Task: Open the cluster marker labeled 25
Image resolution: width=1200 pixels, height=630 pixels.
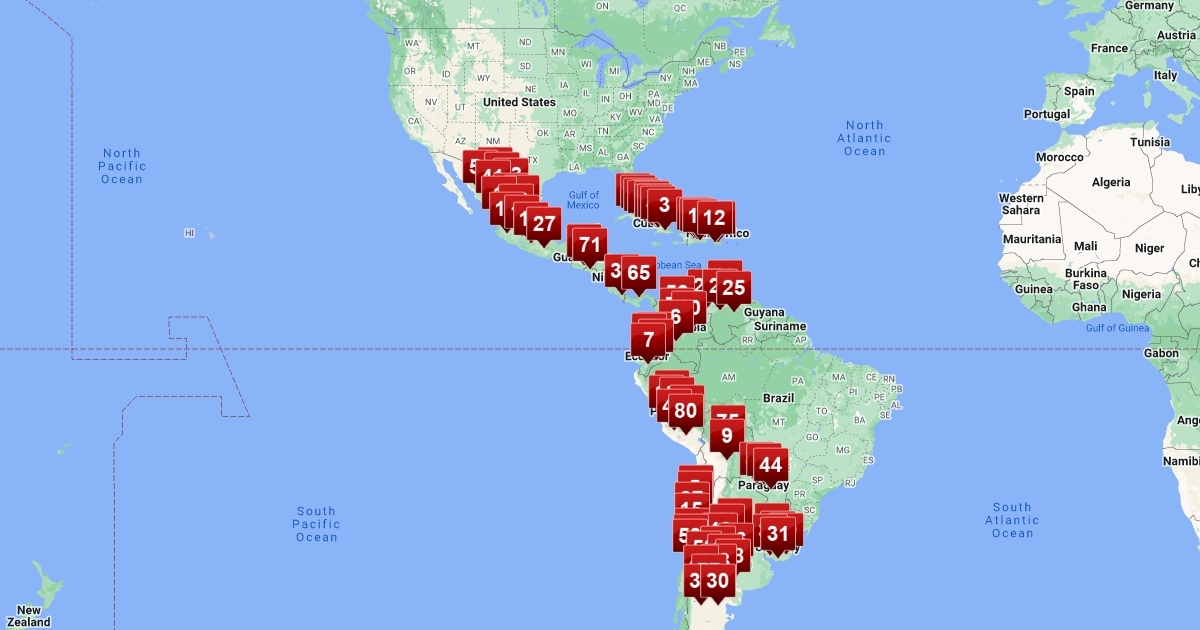Action: (733, 289)
